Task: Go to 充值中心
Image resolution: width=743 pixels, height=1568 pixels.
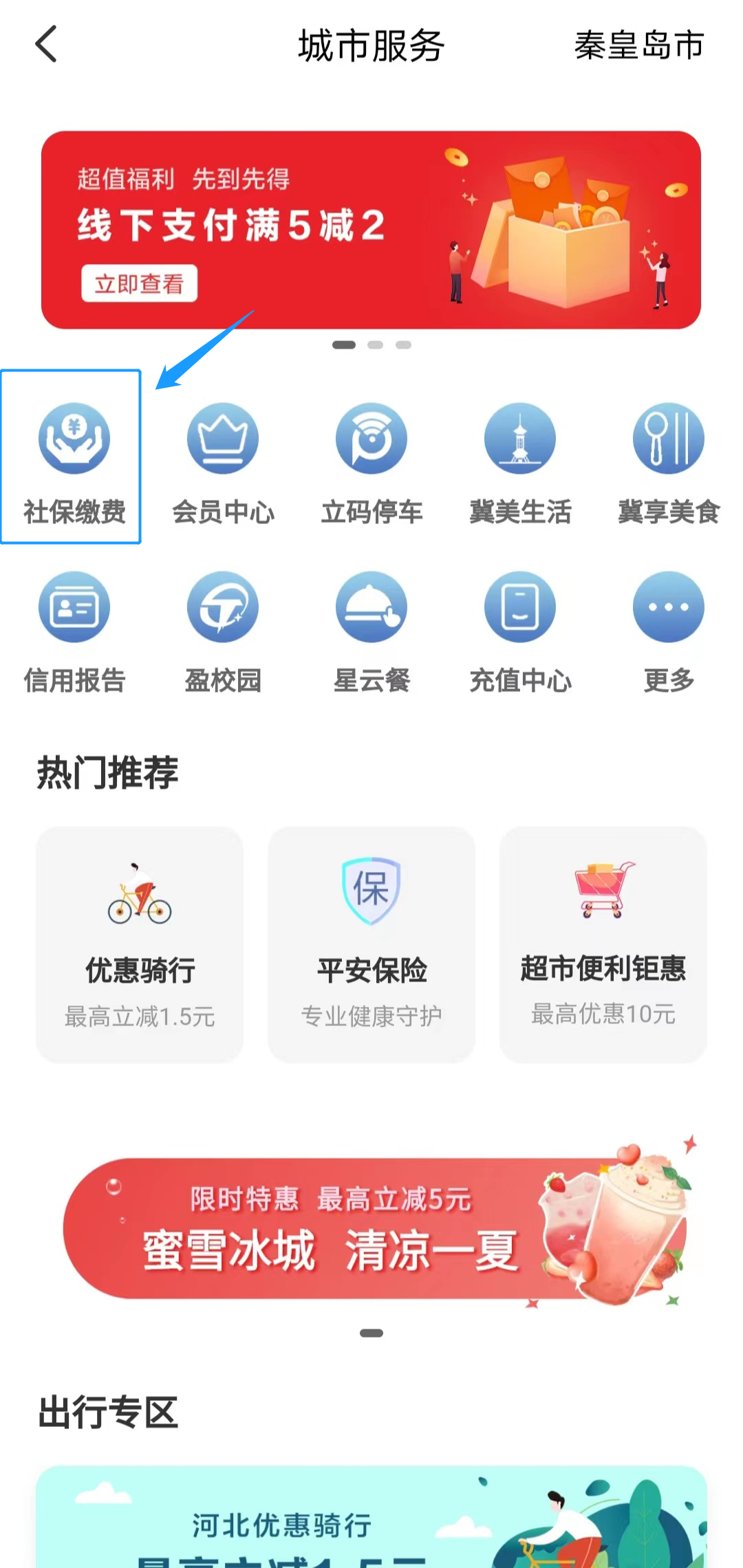Action: [x=520, y=629]
